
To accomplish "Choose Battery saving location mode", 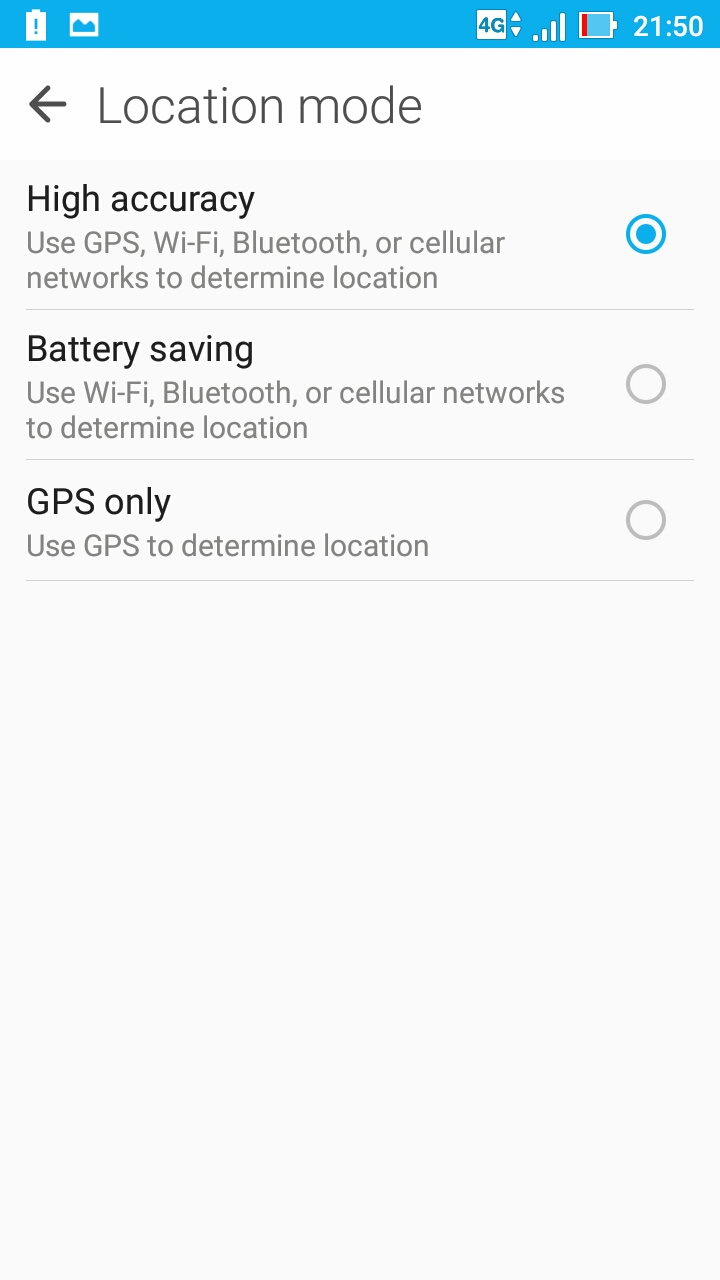I will [x=360, y=385].
